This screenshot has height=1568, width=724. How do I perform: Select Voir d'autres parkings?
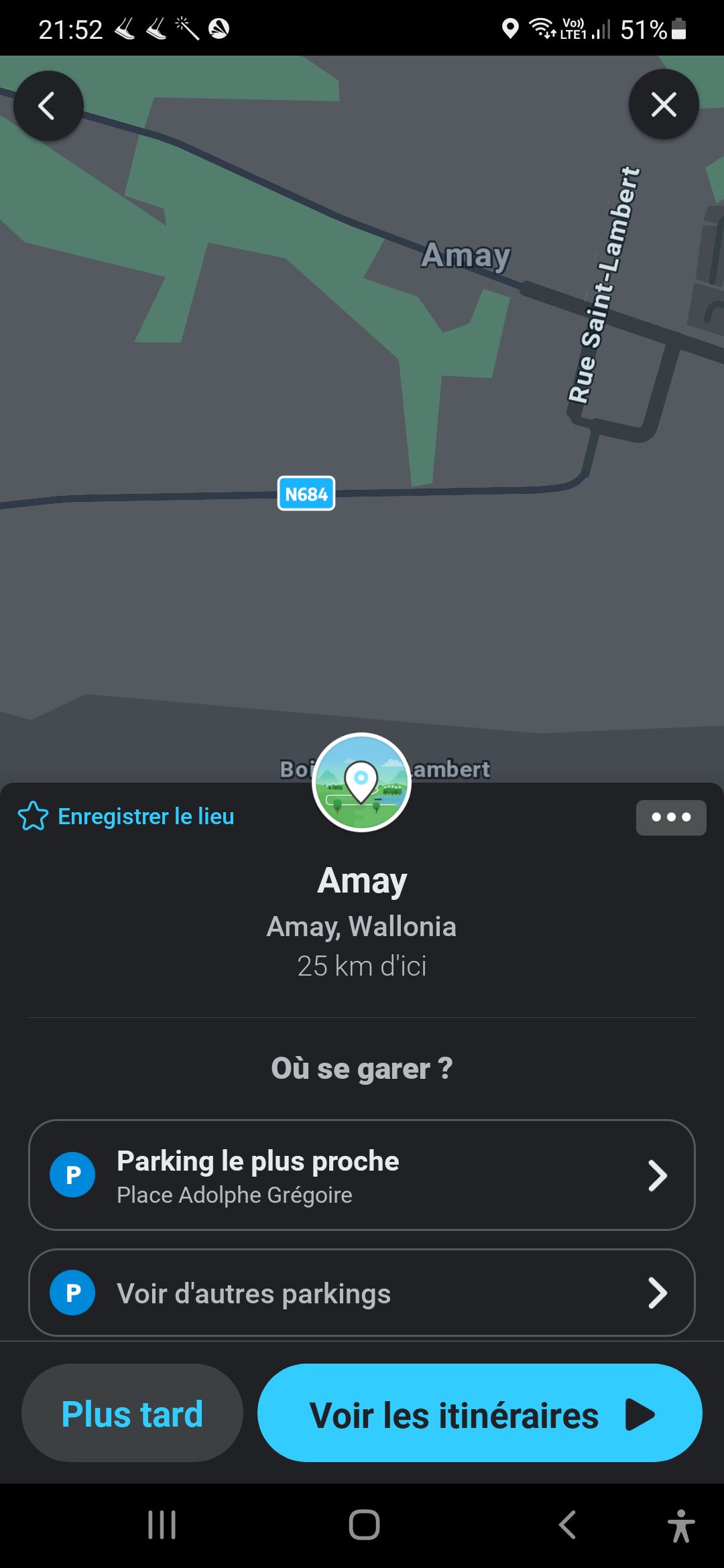[x=362, y=1293]
